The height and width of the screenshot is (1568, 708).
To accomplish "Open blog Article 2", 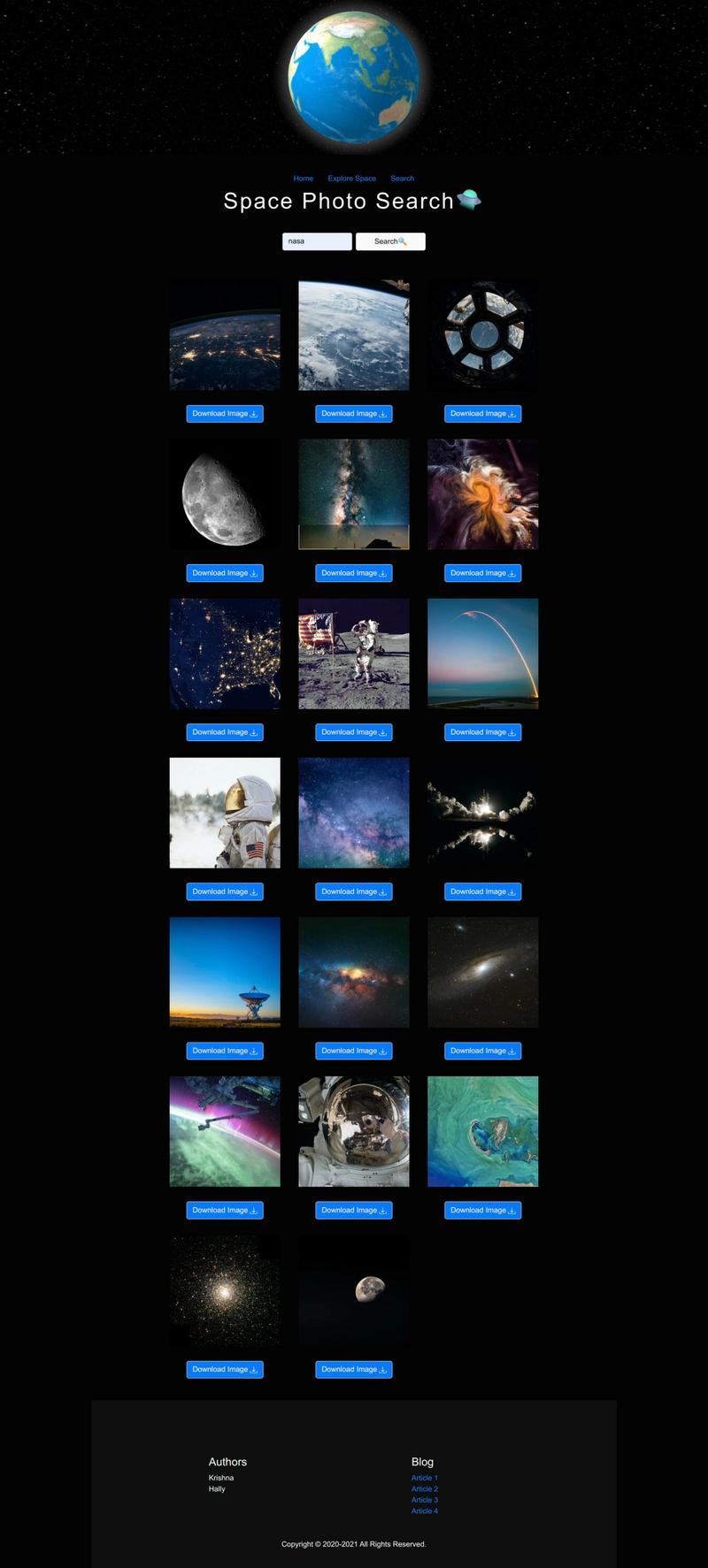I will (424, 1489).
